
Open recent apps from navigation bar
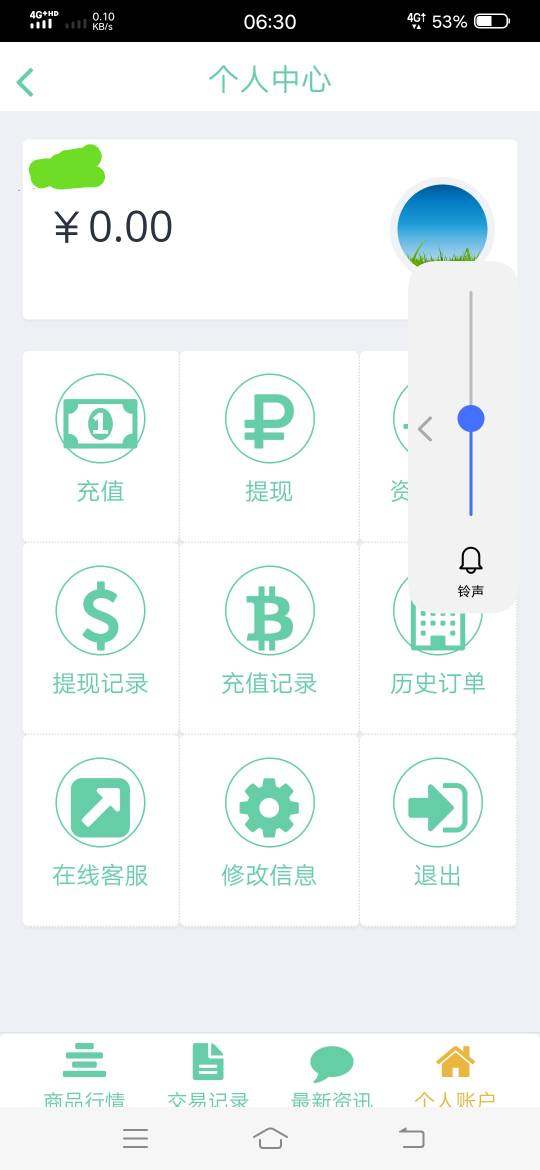pos(136,1138)
